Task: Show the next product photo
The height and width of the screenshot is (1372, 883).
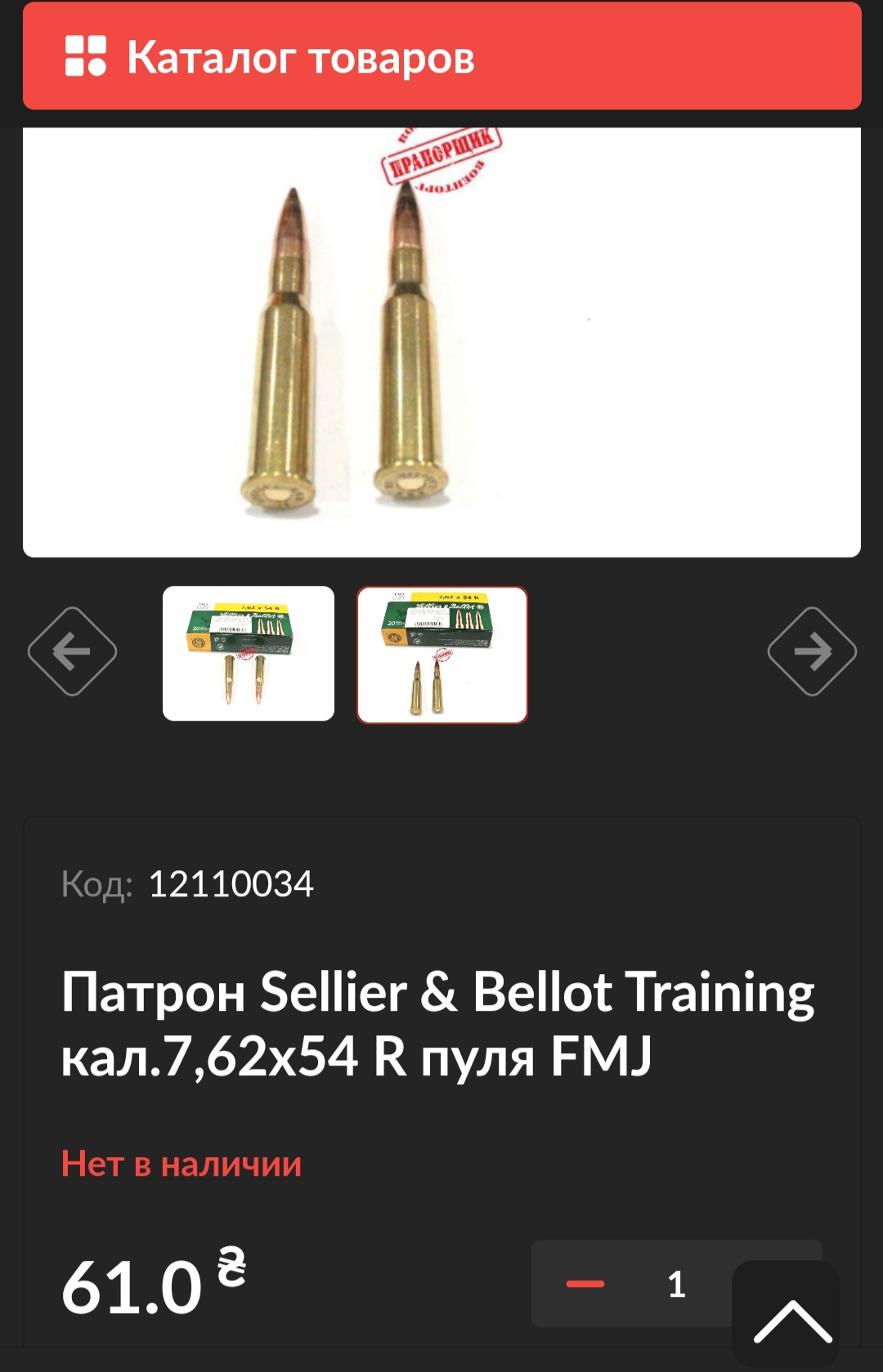Action: [812, 651]
